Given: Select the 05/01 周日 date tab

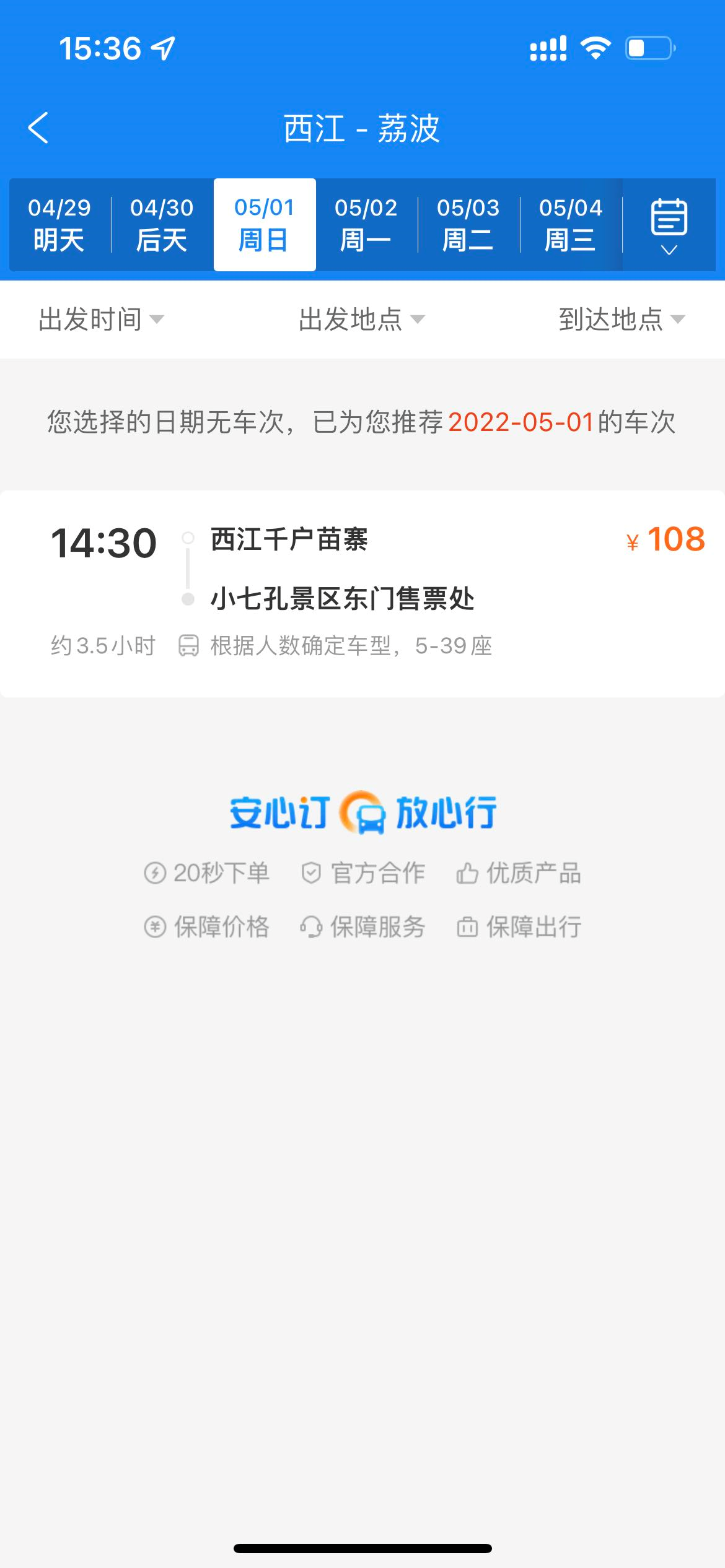Looking at the screenshot, I should pos(265,224).
